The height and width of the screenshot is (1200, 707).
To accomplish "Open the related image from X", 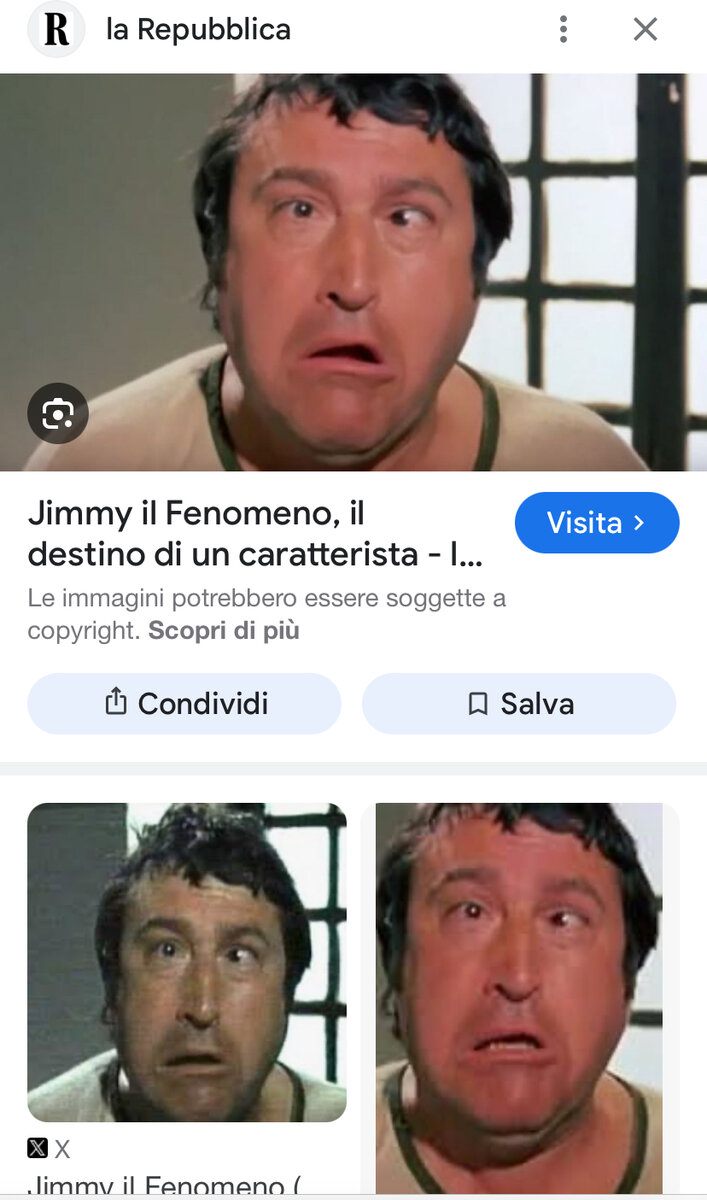I will point(187,962).
